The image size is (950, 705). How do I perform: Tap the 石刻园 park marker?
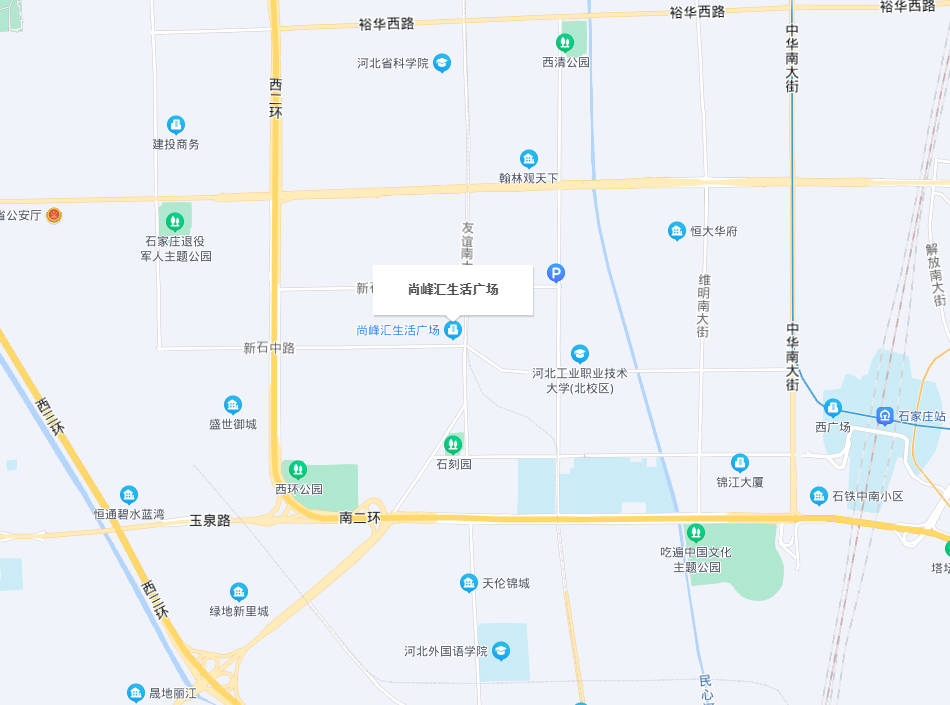[453, 445]
